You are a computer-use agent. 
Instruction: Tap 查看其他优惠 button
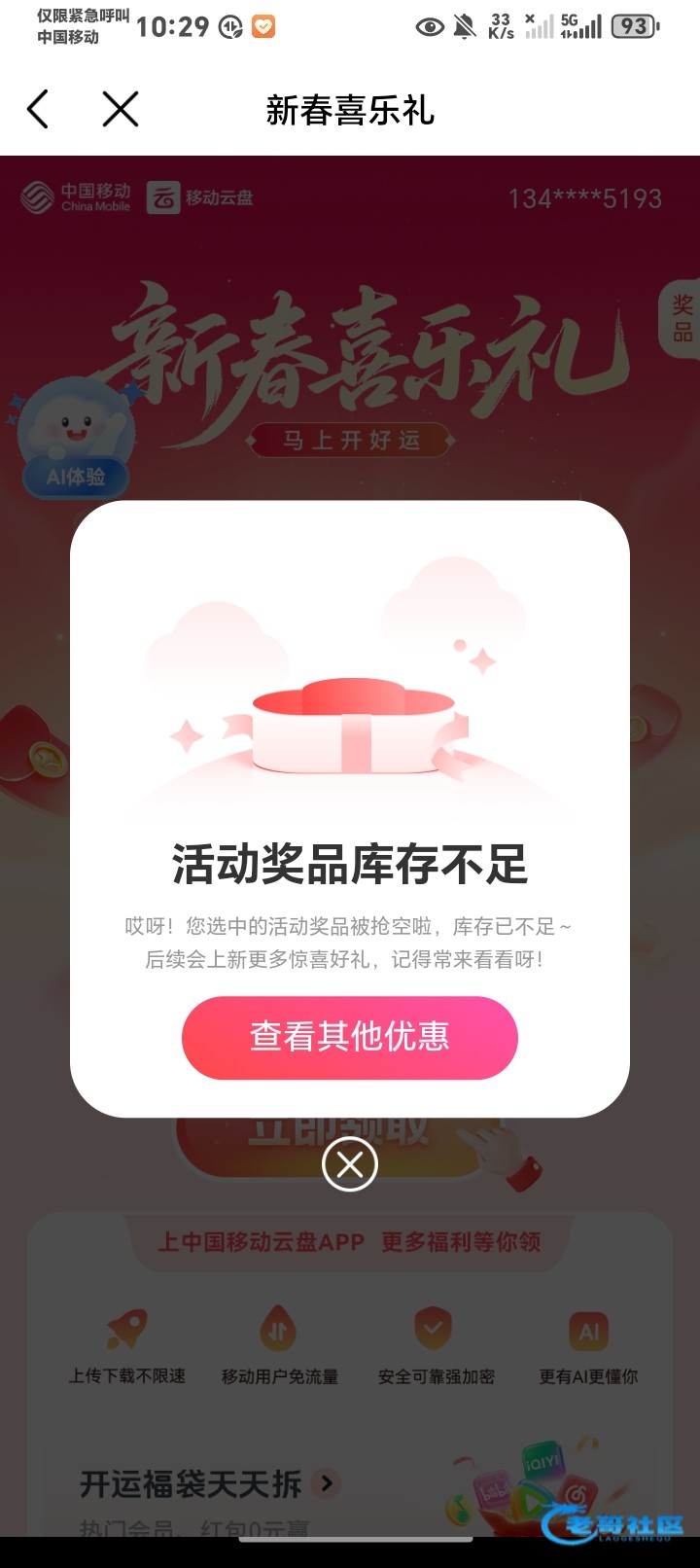pyautogui.click(x=349, y=1037)
